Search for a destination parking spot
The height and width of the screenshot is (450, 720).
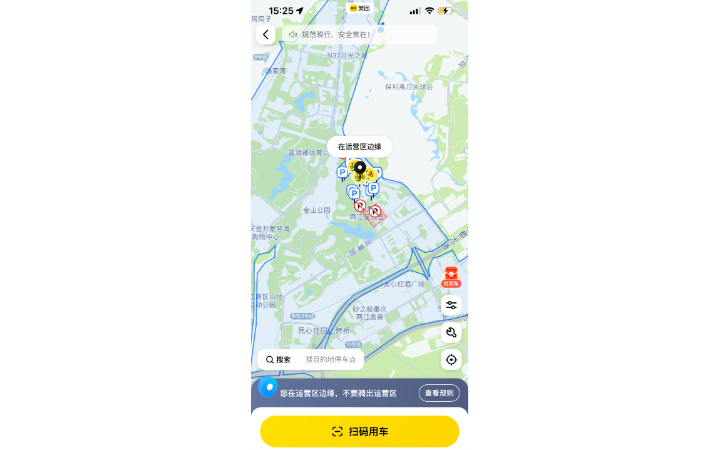coord(312,359)
